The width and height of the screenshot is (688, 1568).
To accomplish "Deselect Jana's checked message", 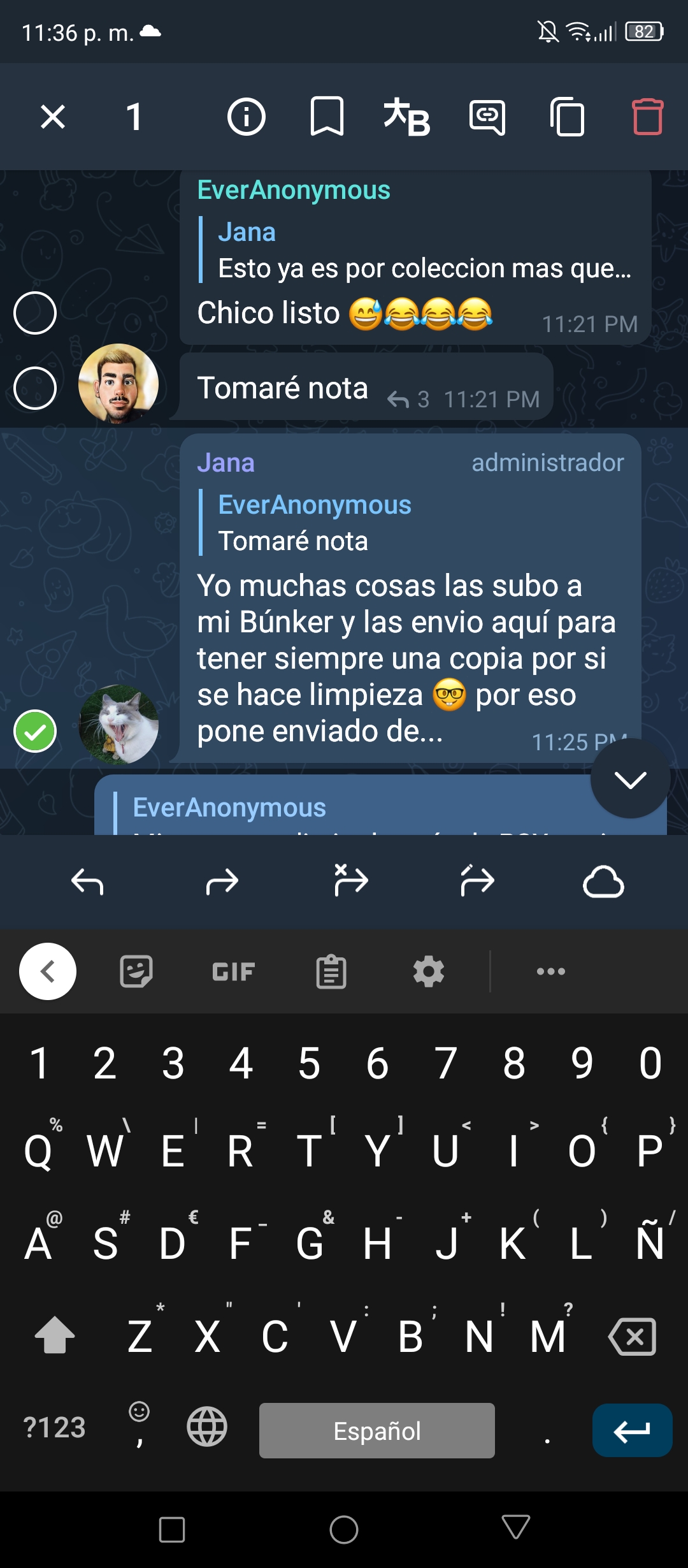I will coord(35,731).
